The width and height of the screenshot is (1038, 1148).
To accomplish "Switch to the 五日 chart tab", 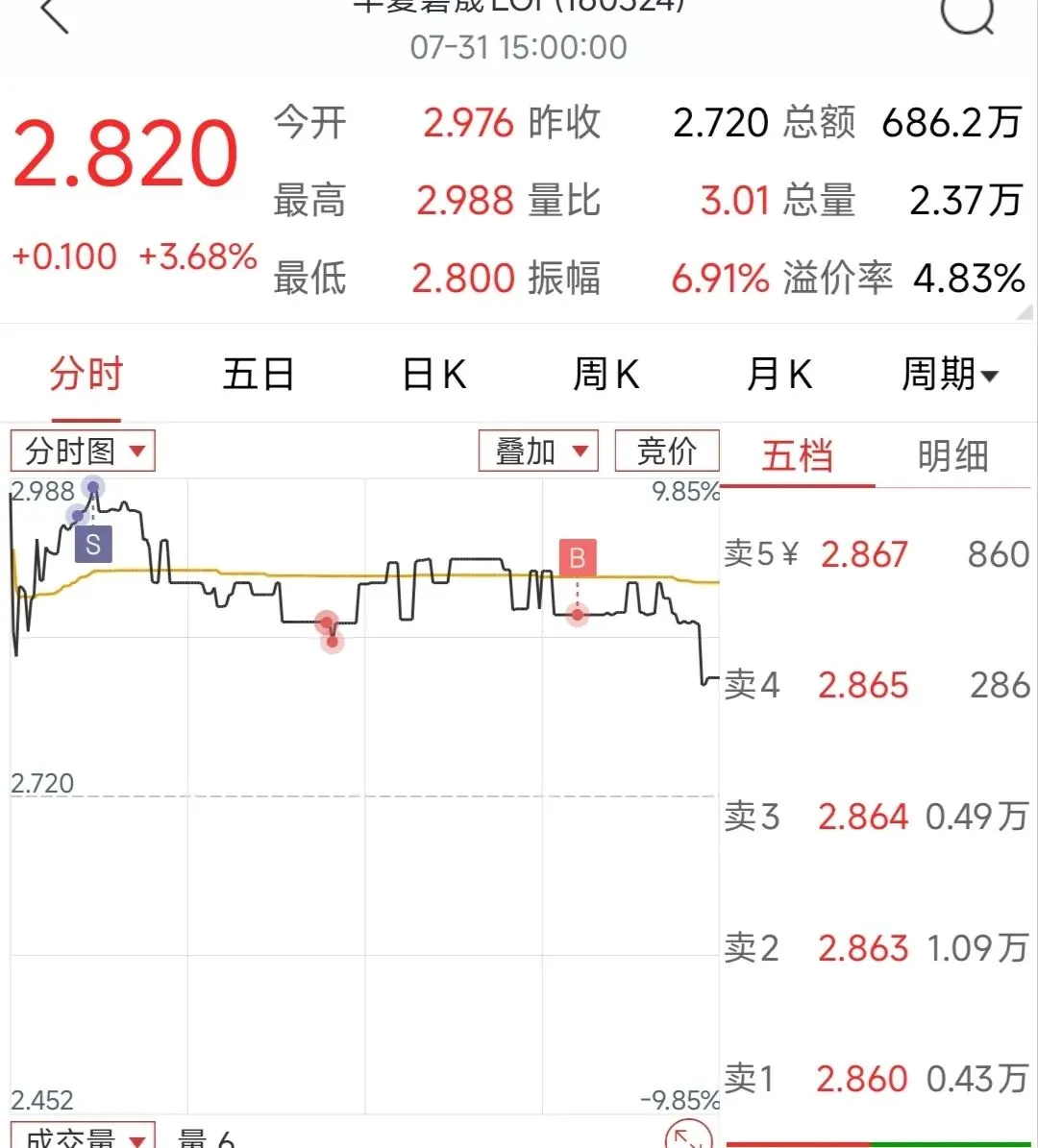I will [259, 374].
